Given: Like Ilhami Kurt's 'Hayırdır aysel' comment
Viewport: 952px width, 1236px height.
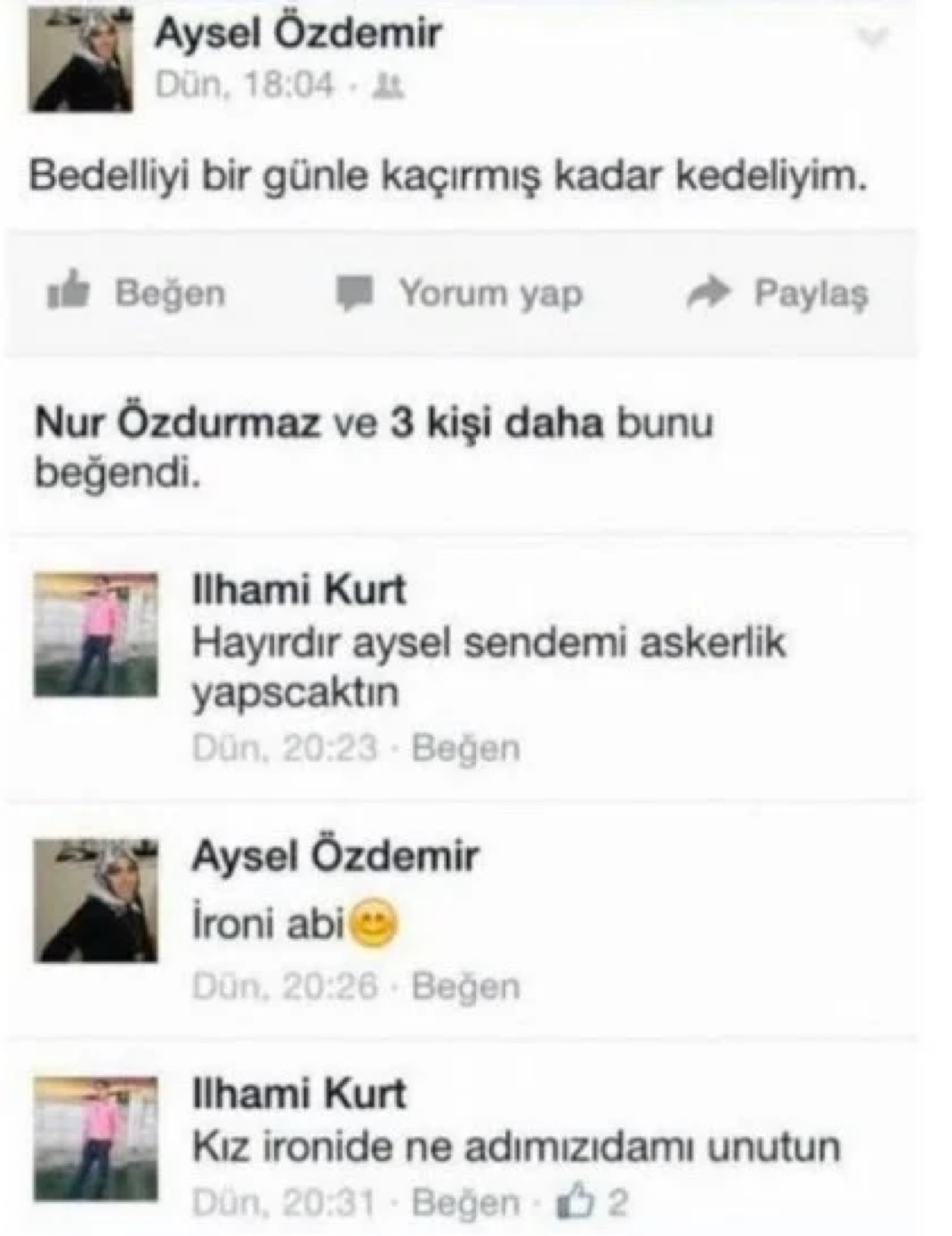Looking at the screenshot, I should [x=465, y=748].
